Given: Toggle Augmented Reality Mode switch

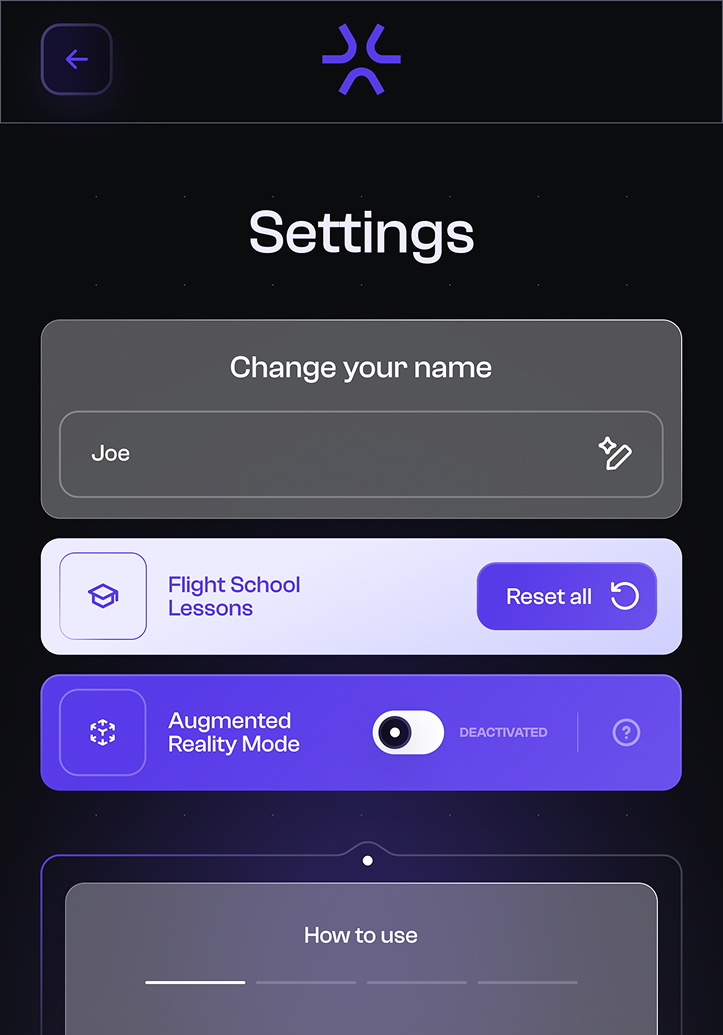Looking at the screenshot, I should [x=408, y=733].
